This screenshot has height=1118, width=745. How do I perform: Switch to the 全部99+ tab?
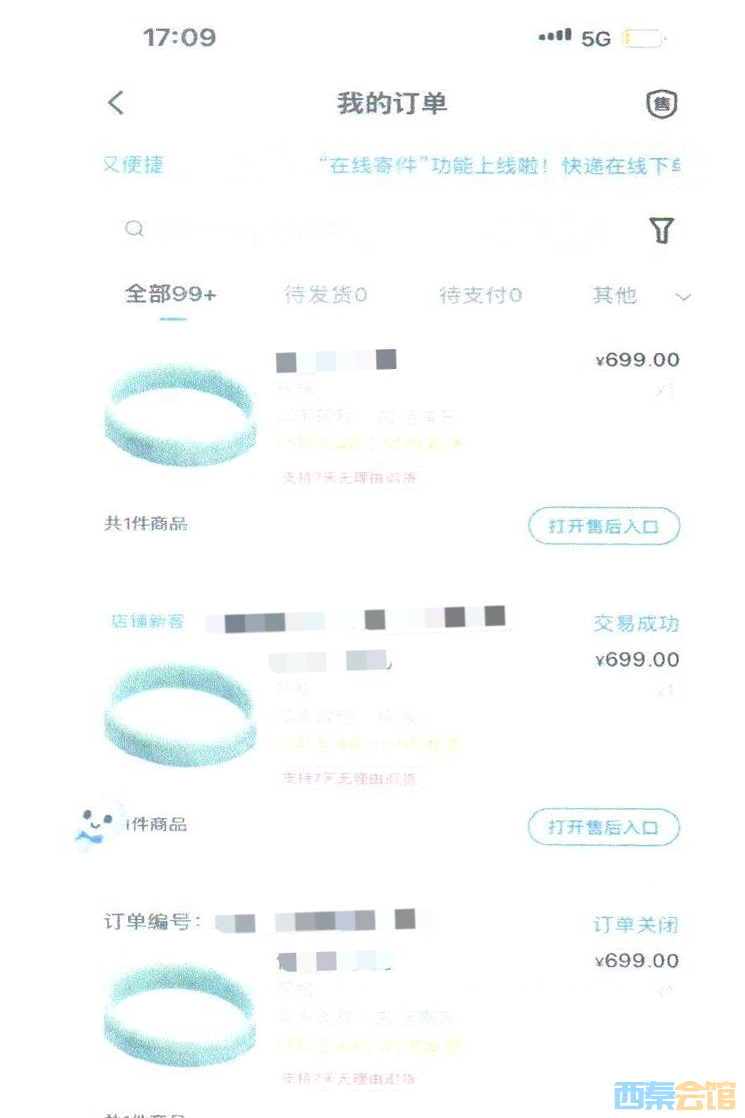click(170, 294)
